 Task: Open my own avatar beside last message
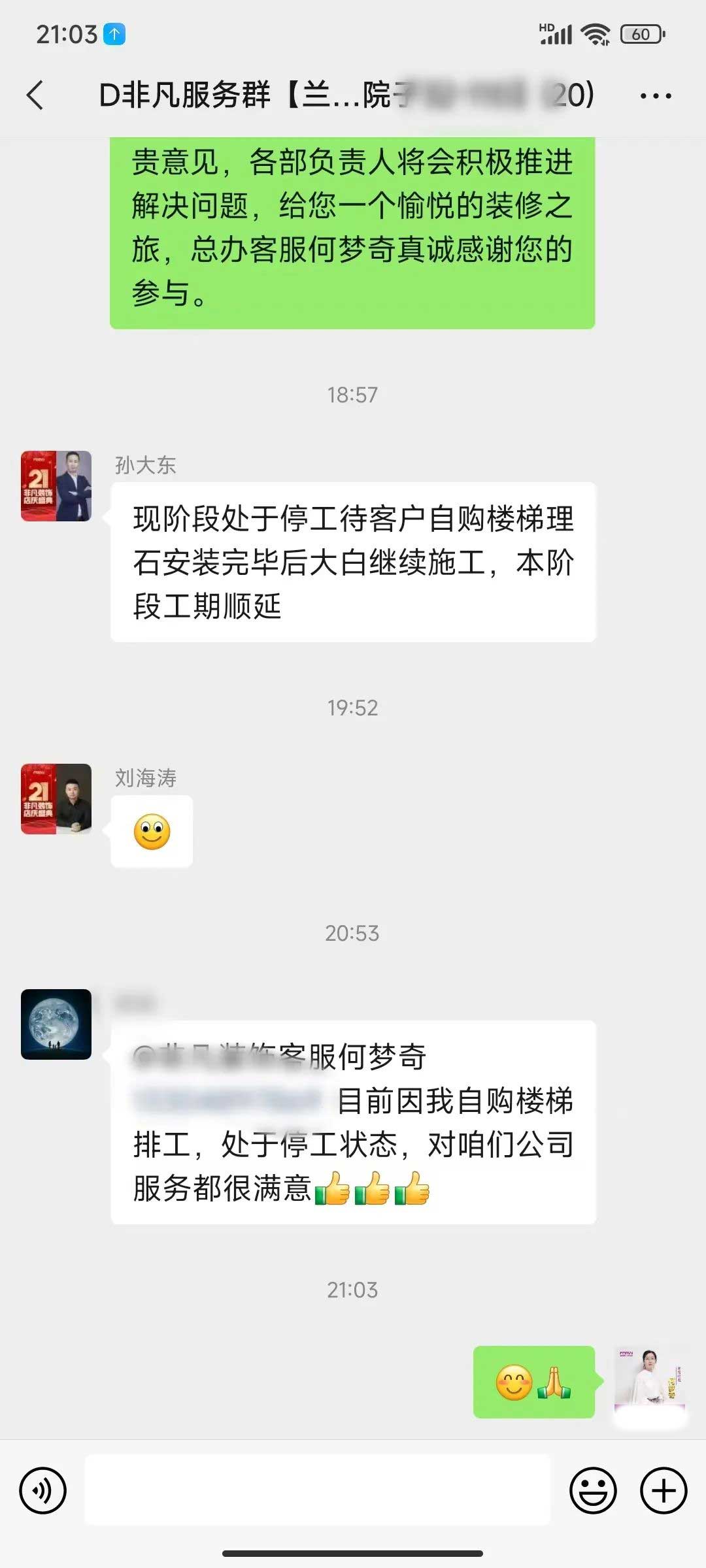(650, 1381)
